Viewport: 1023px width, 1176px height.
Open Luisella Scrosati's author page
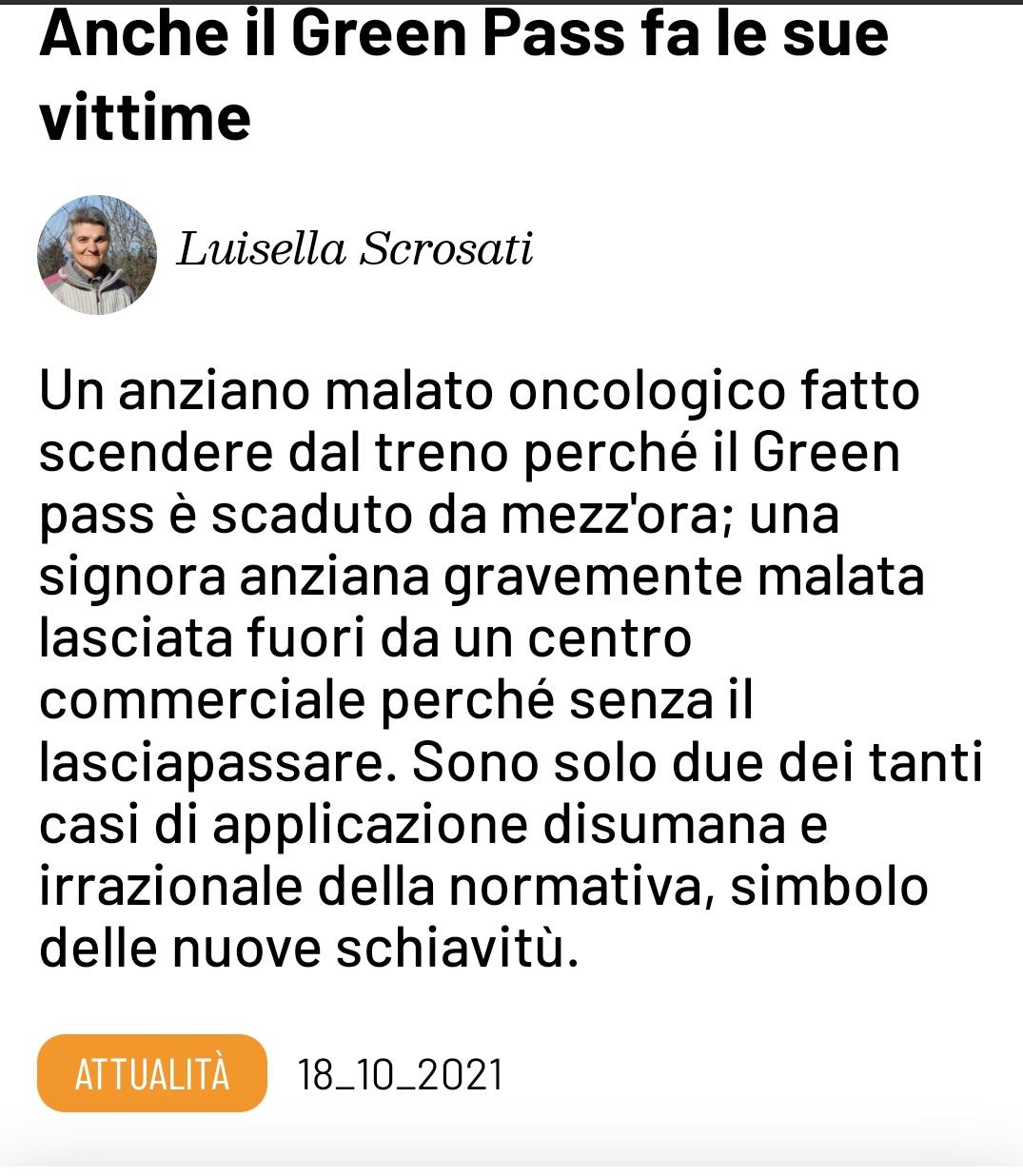tap(354, 250)
